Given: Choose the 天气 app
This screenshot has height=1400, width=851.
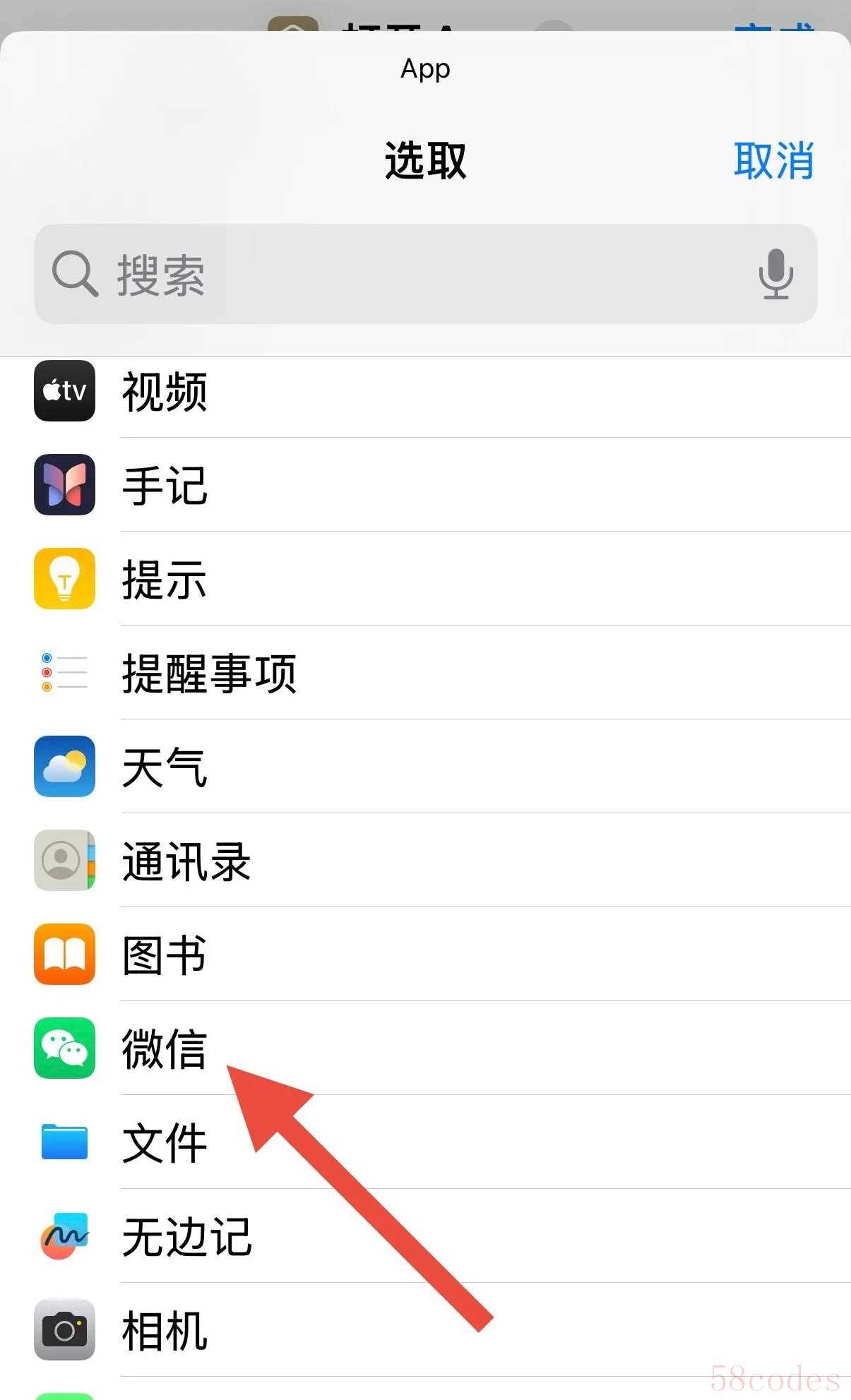Looking at the screenshot, I should coord(164,767).
